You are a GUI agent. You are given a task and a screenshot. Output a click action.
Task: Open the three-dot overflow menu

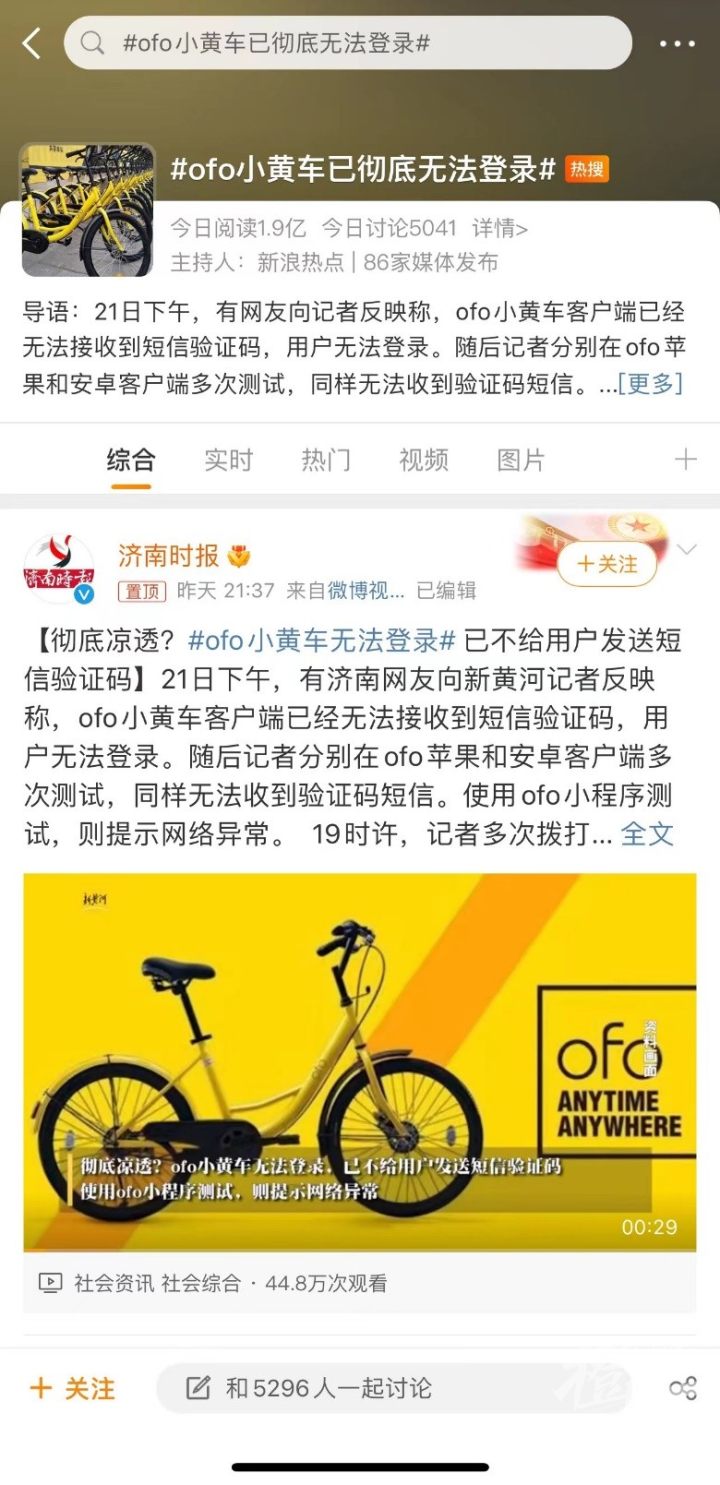click(677, 44)
